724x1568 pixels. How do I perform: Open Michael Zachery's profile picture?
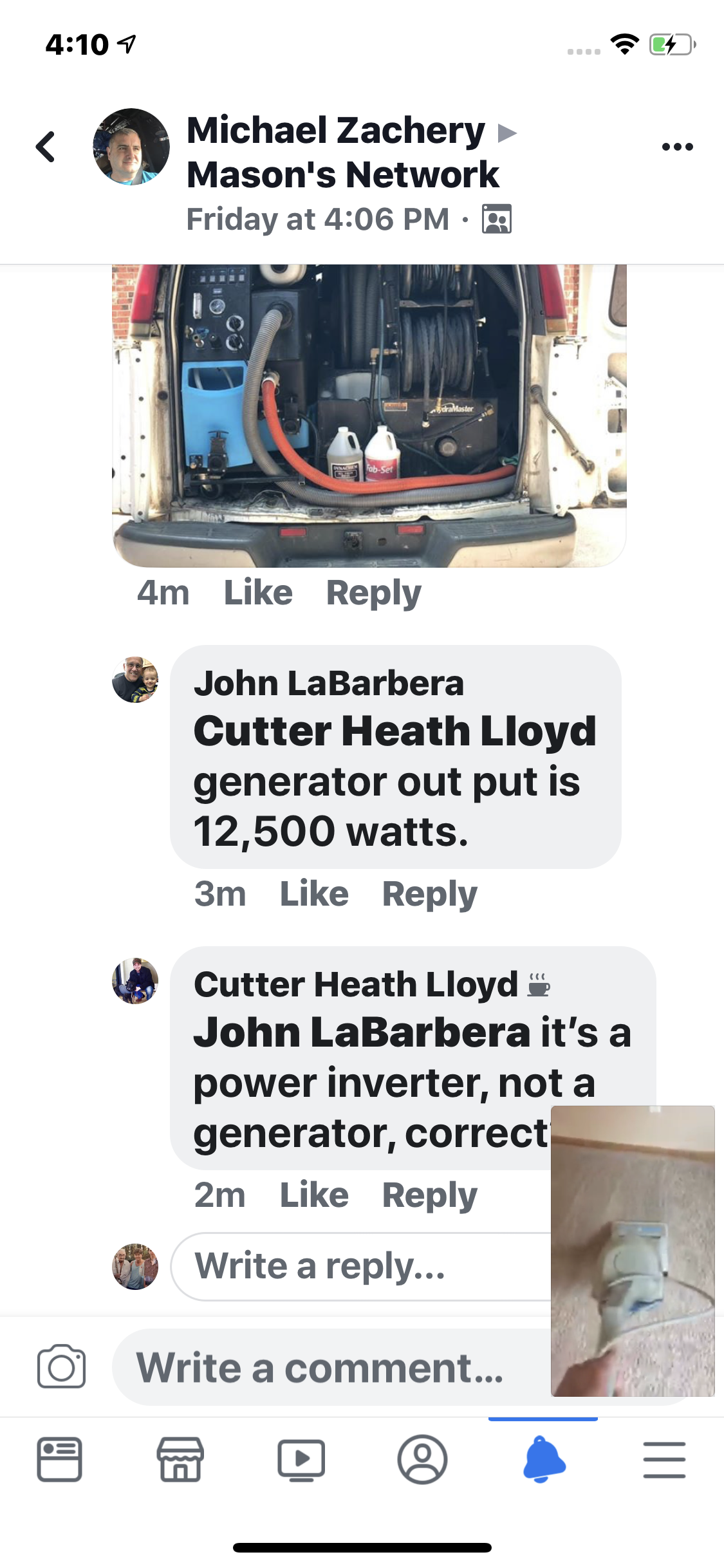(131, 147)
